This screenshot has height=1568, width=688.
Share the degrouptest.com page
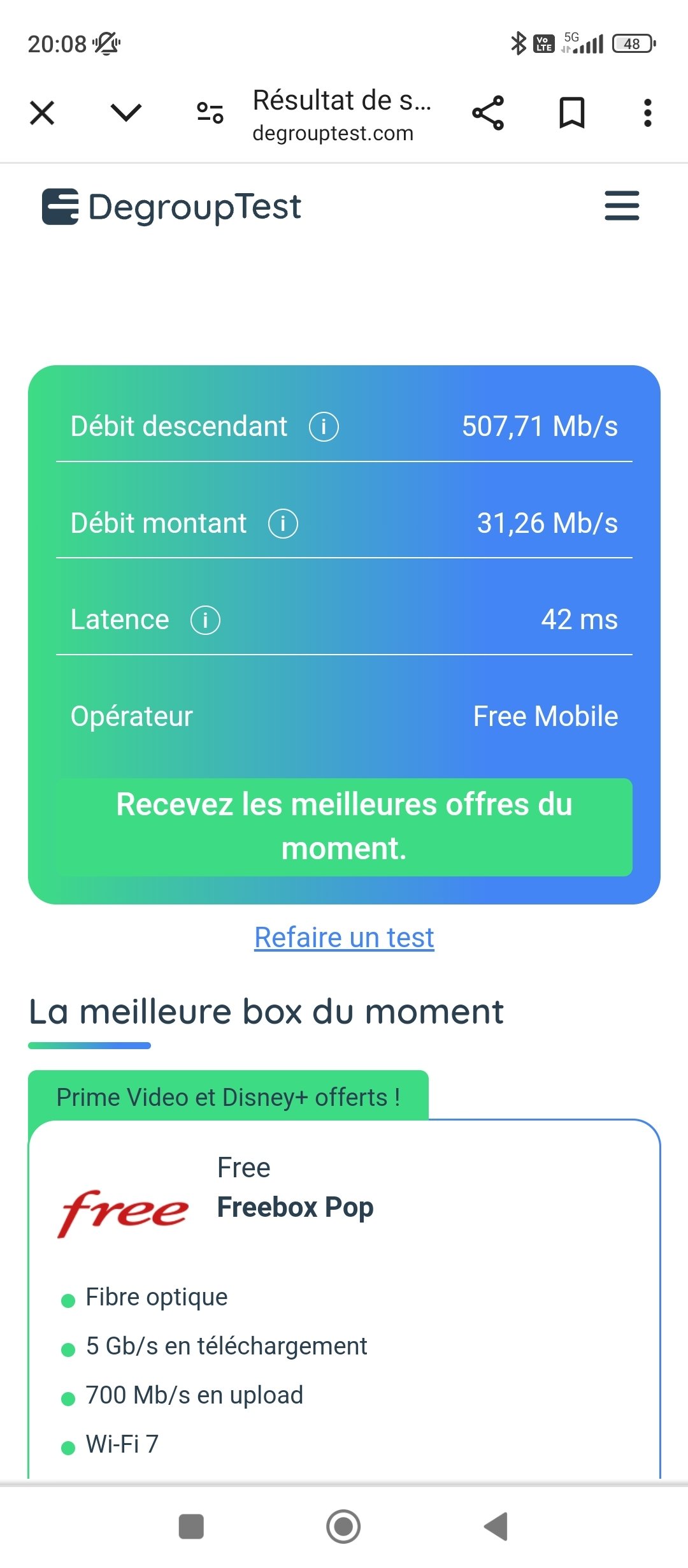click(488, 113)
